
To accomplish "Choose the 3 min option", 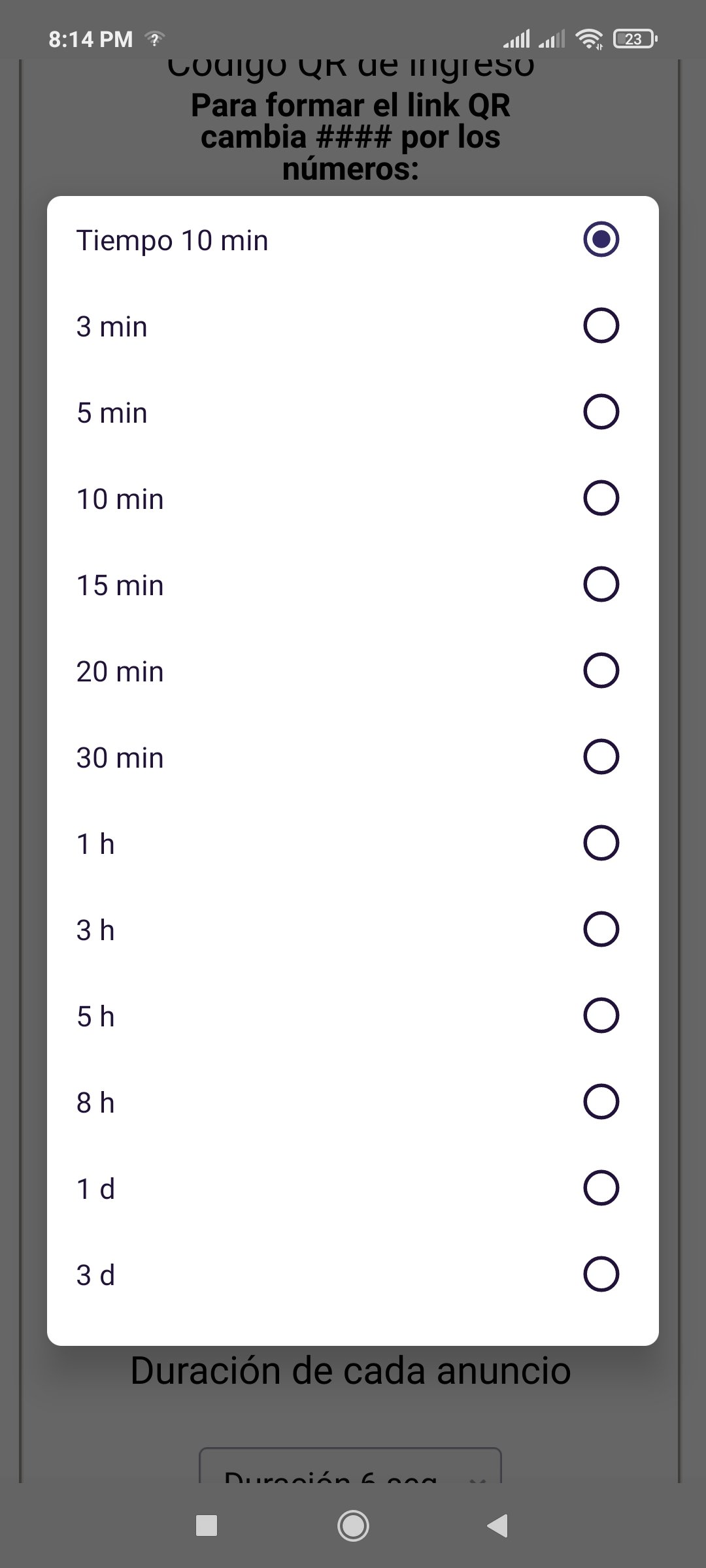I will (353, 326).
